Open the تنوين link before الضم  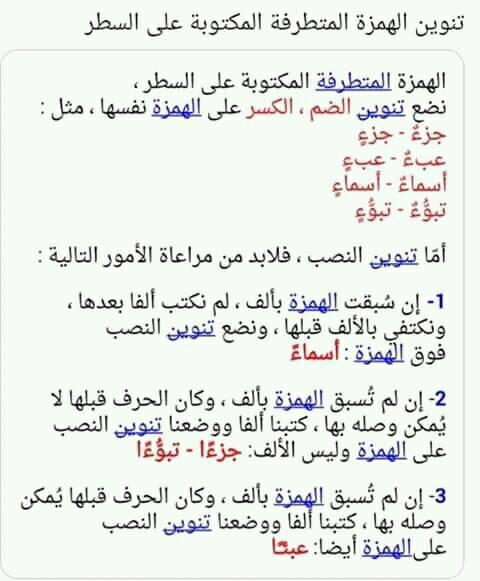[x=381, y=108]
